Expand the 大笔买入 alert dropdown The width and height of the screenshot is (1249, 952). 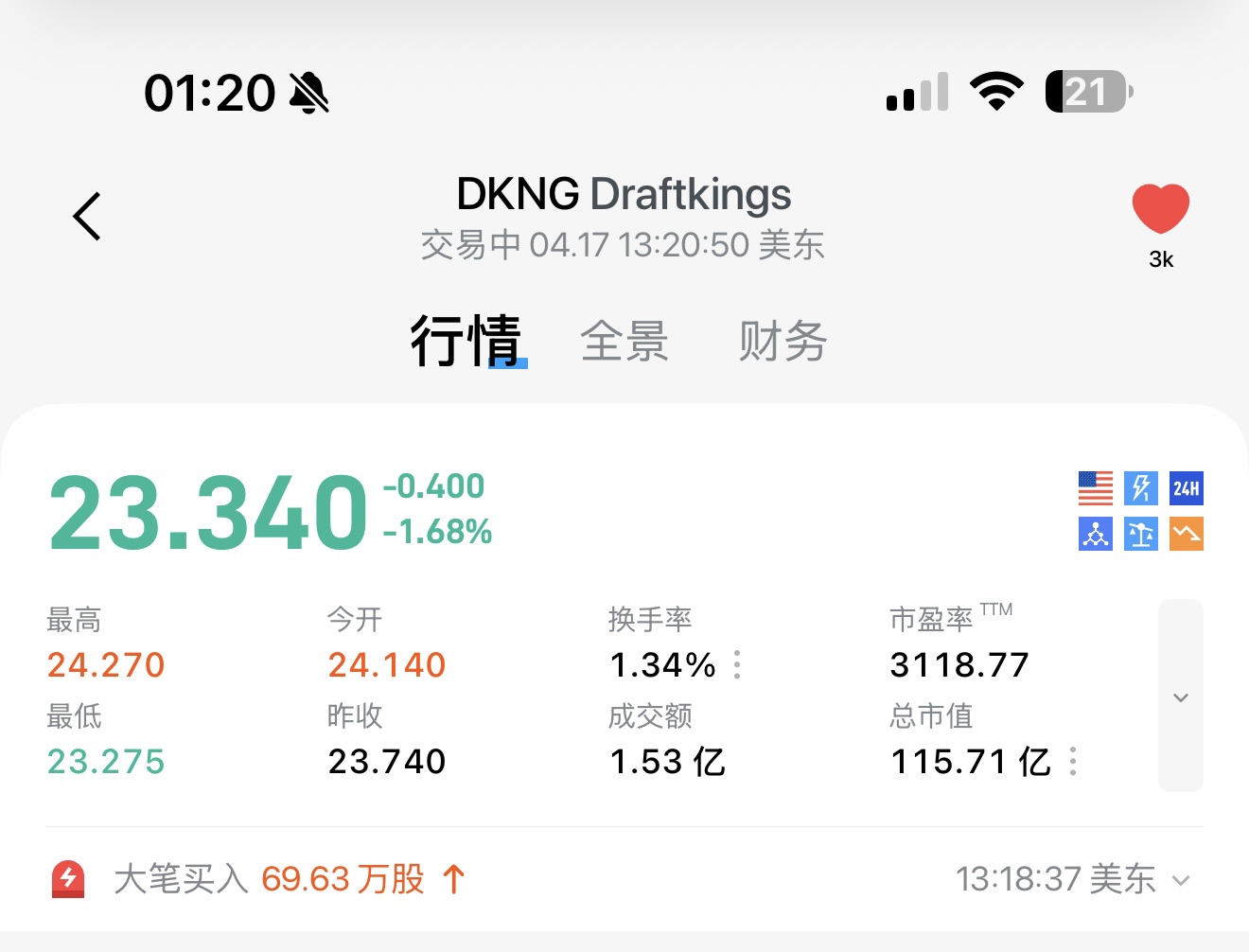click(1180, 880)
